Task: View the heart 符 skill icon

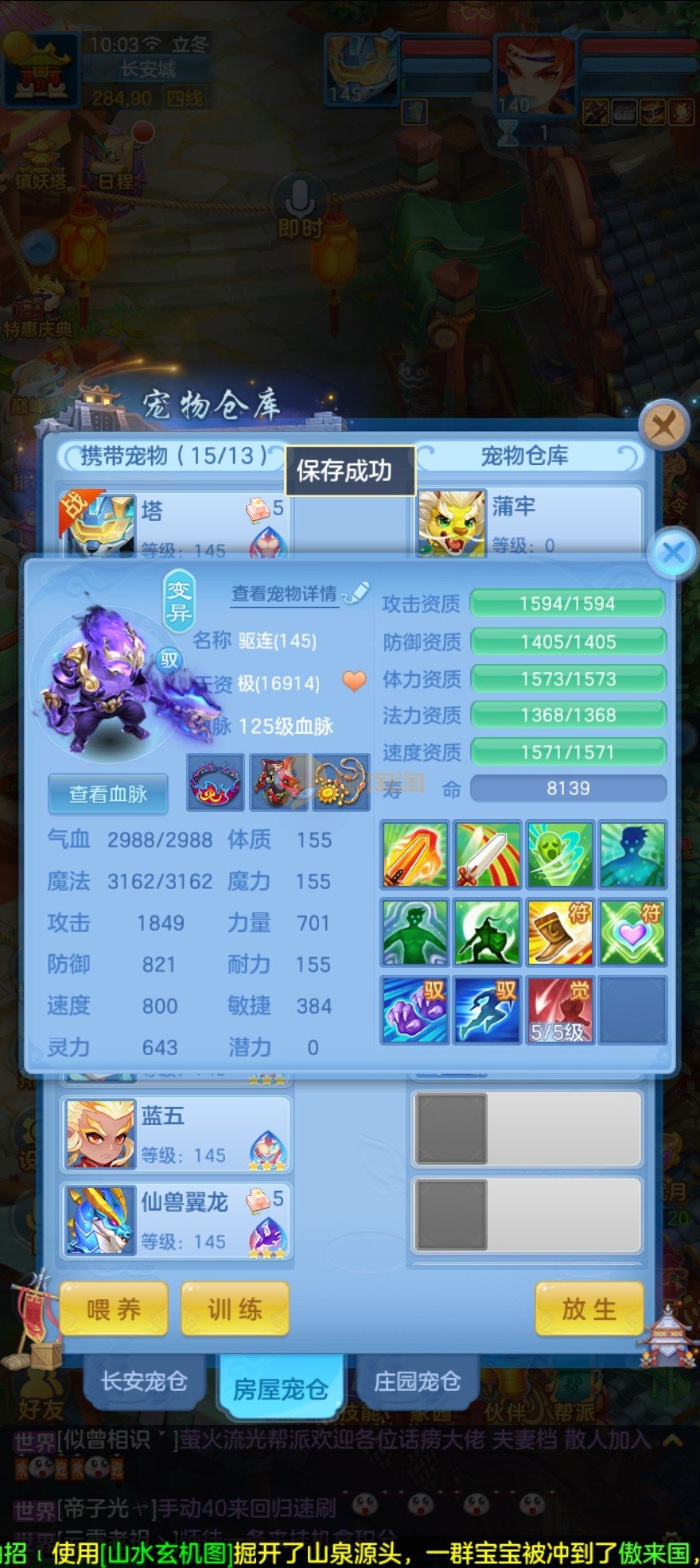Action: tap(632, 933)
